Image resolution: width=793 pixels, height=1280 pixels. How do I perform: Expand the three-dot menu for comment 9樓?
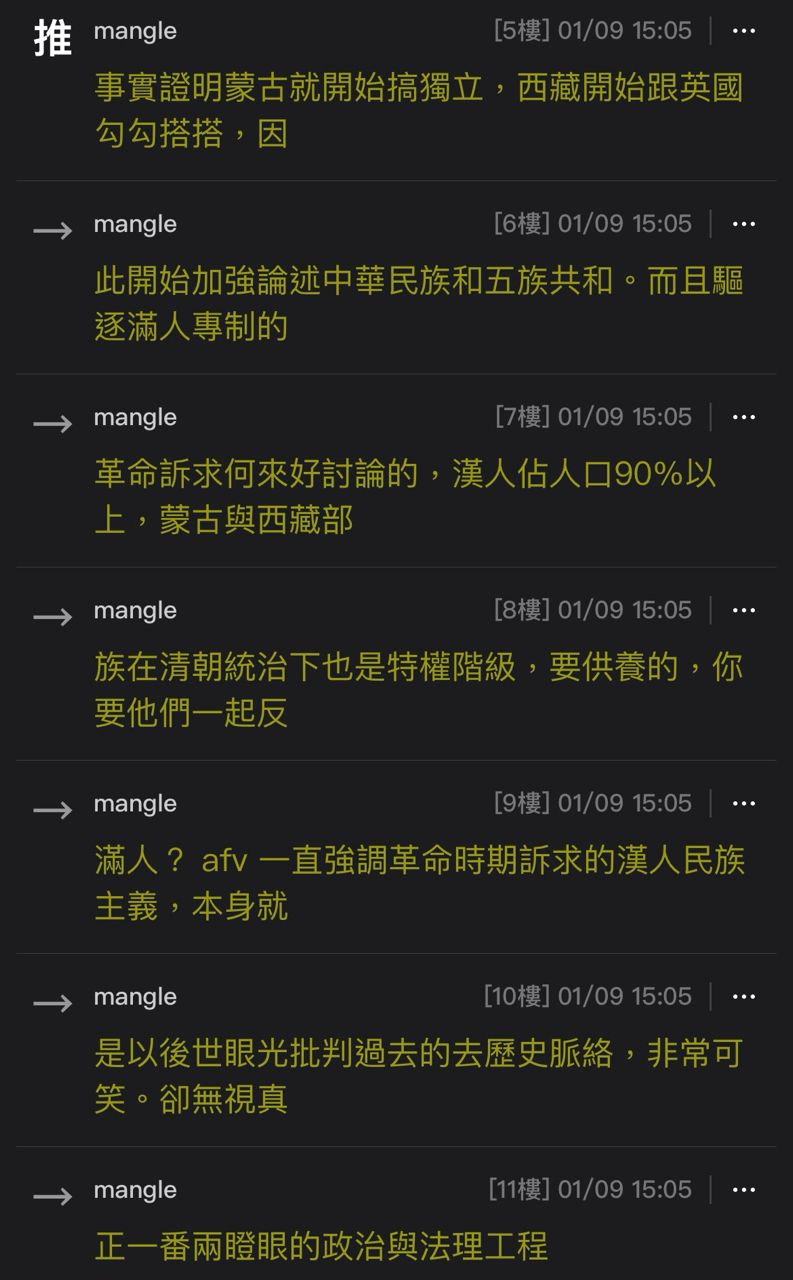(744, 803)
